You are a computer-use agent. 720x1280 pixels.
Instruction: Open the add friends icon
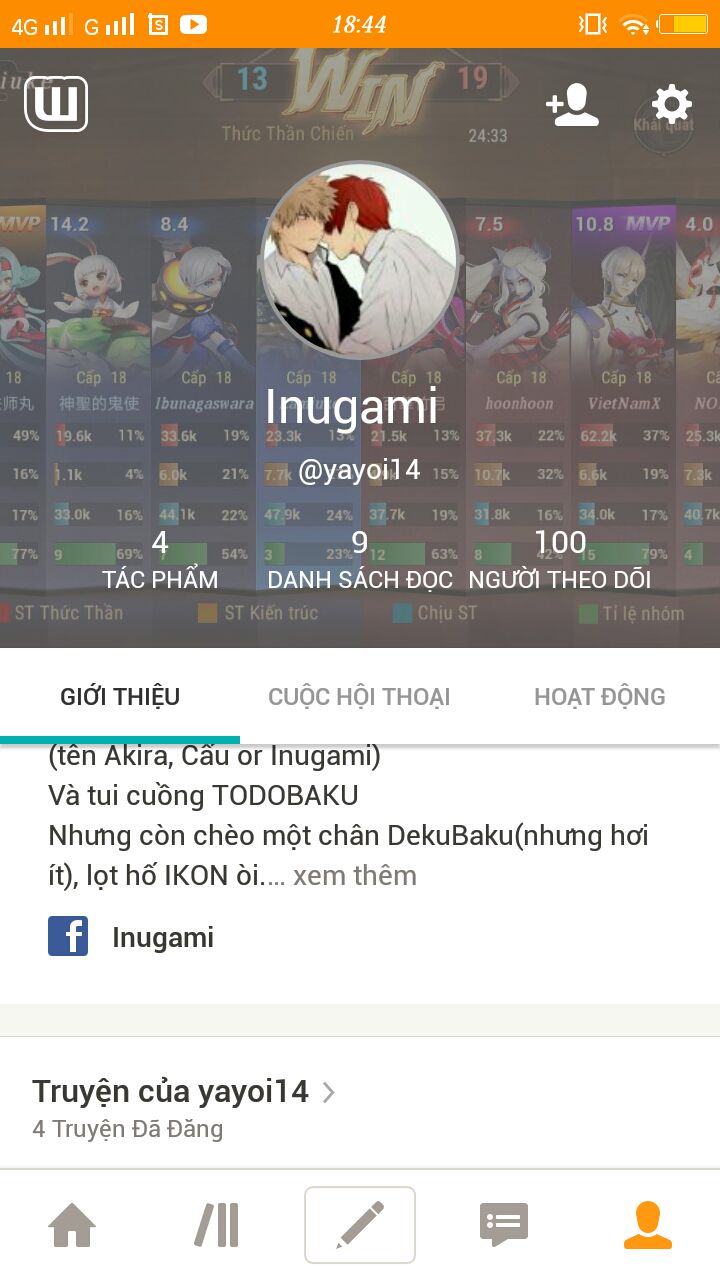point(572,105)
